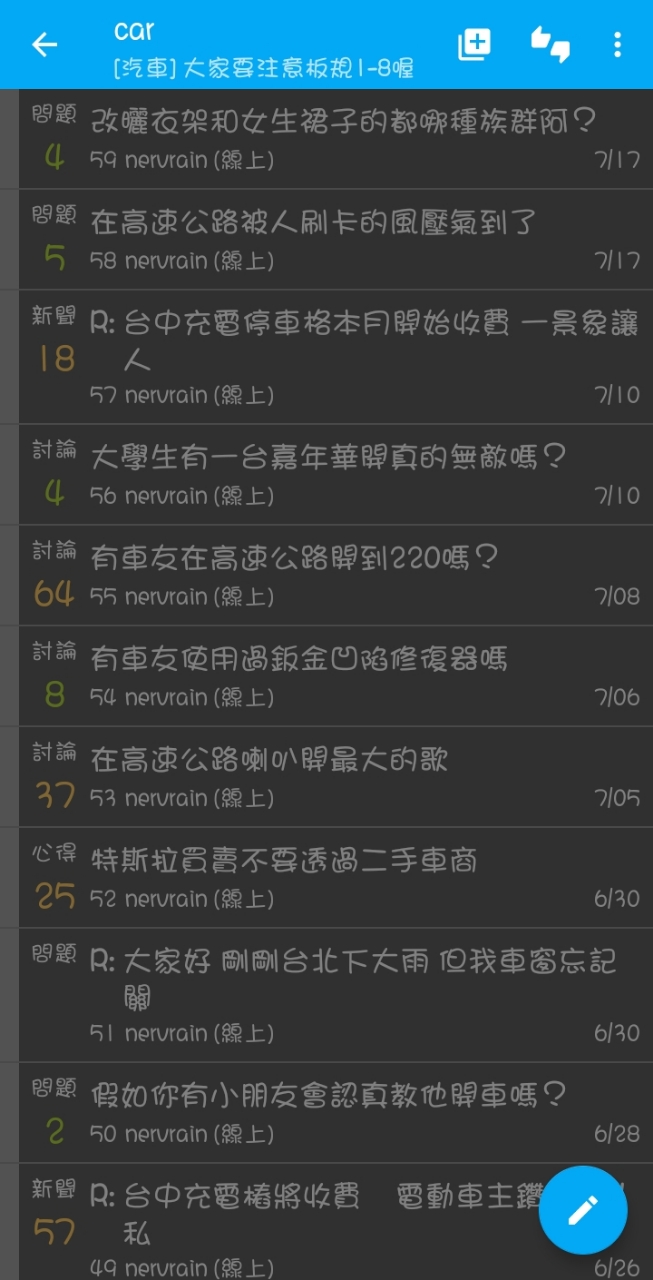Tap the thumbs up/down icon

click(x=550, y=44)
